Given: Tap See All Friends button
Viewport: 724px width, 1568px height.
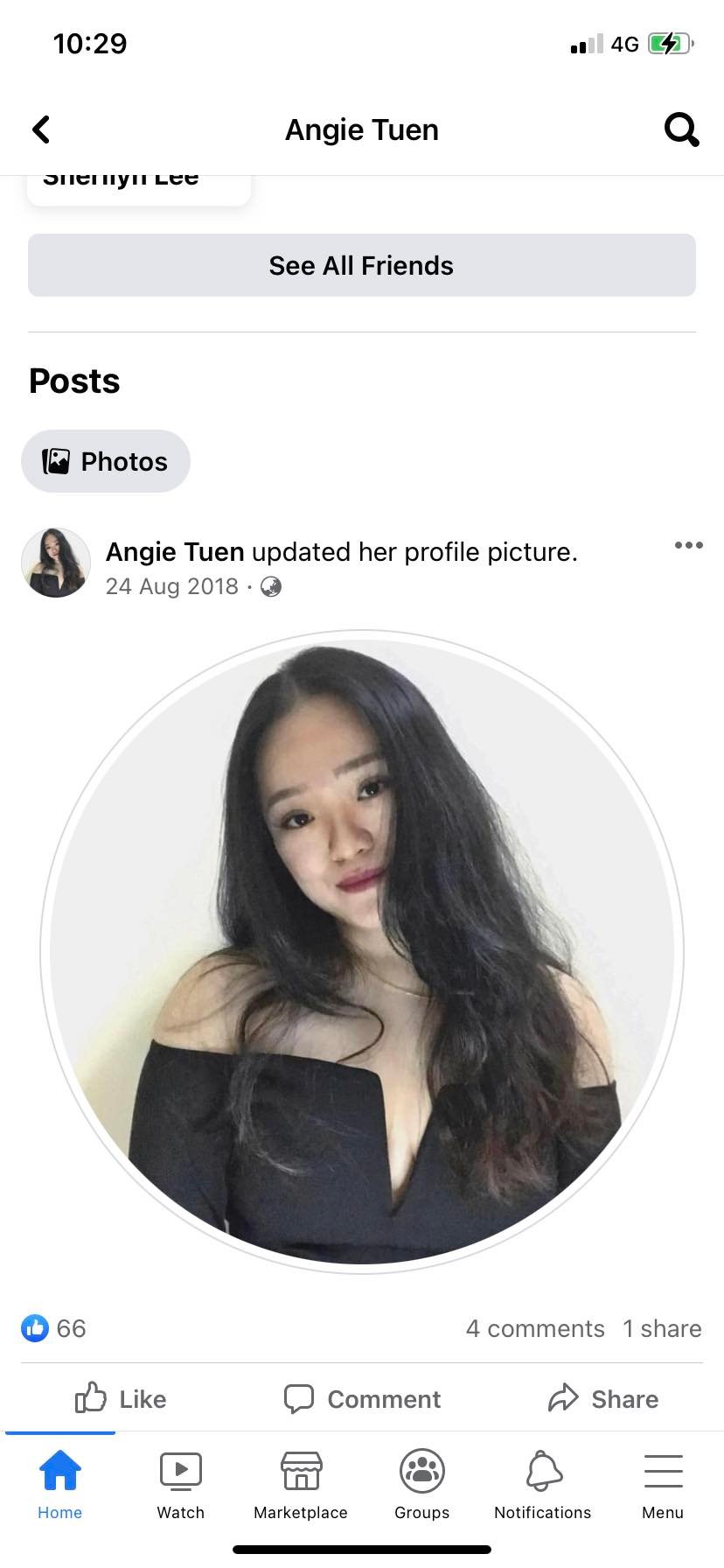Looking at the screenshot, I should (361, 265).
